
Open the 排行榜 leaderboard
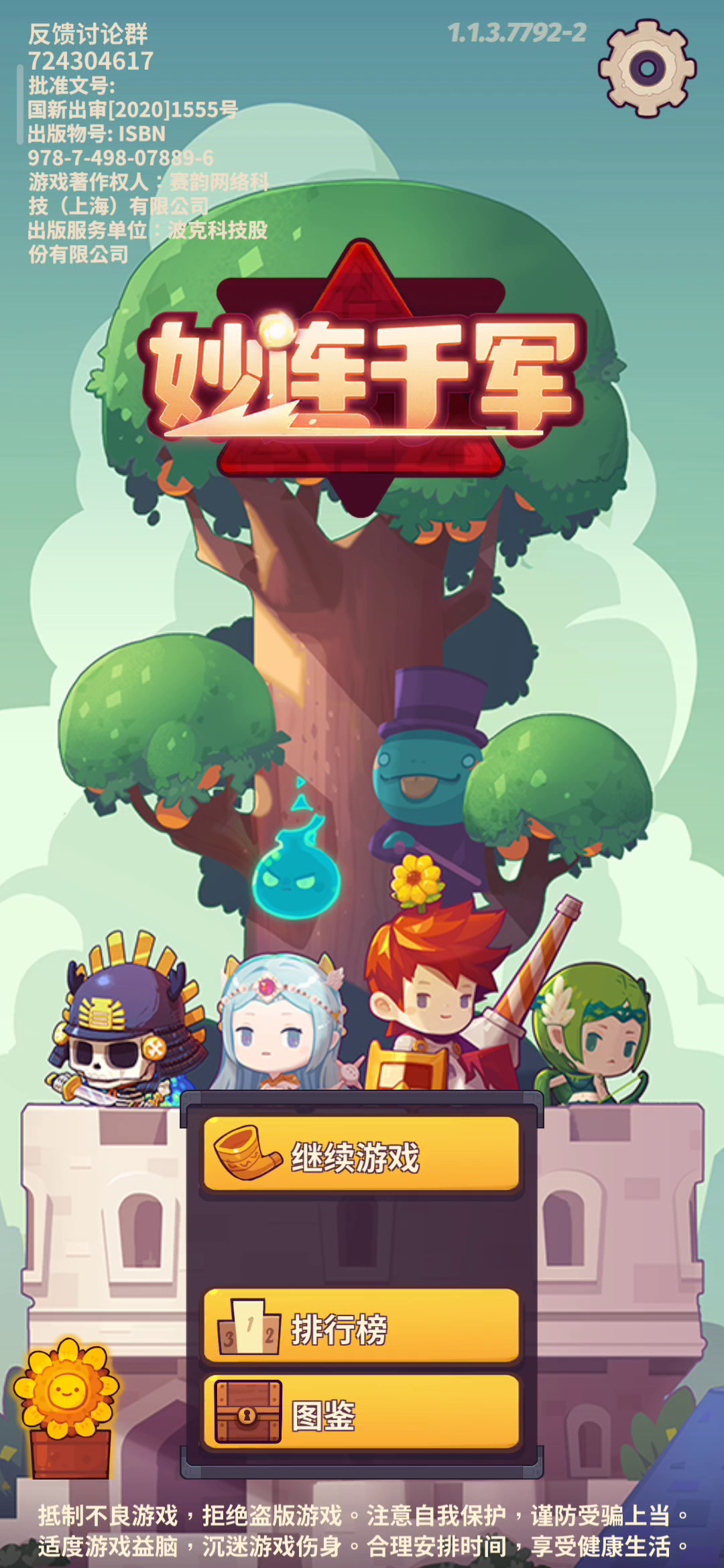click(x=361, y=1327)
